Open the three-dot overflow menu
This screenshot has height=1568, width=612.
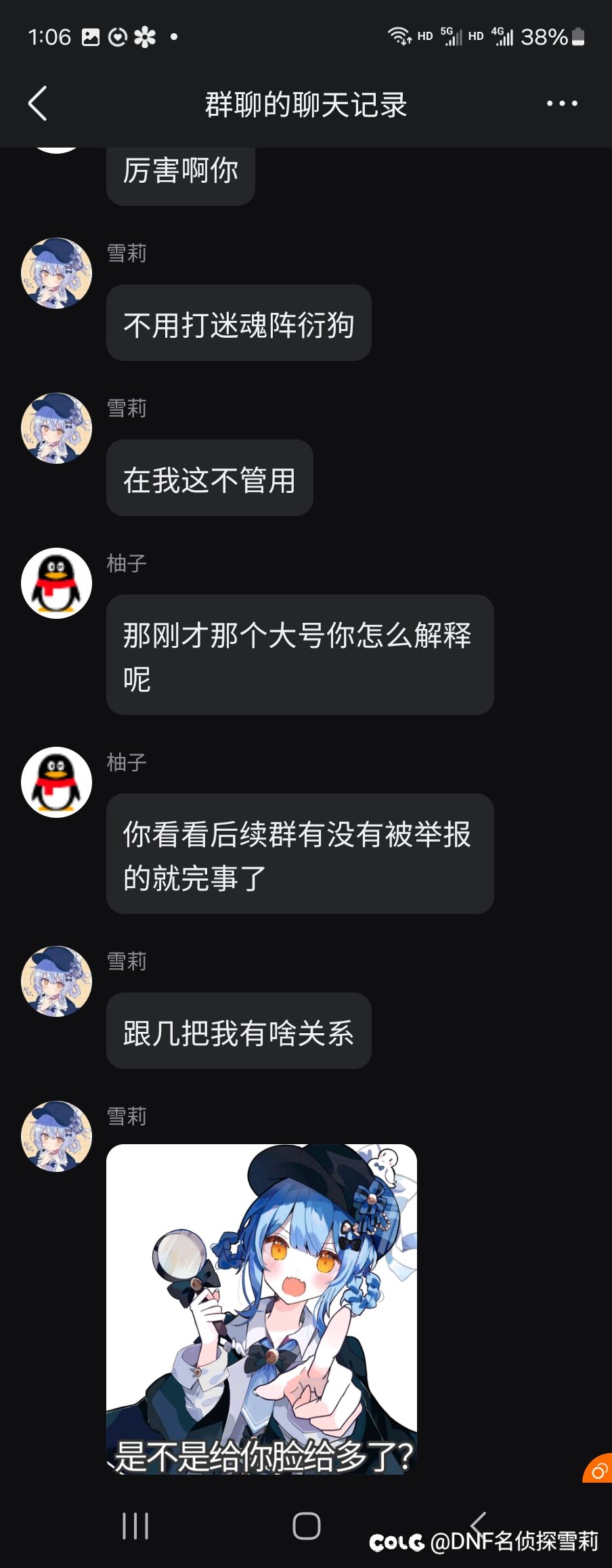[562, 104]
